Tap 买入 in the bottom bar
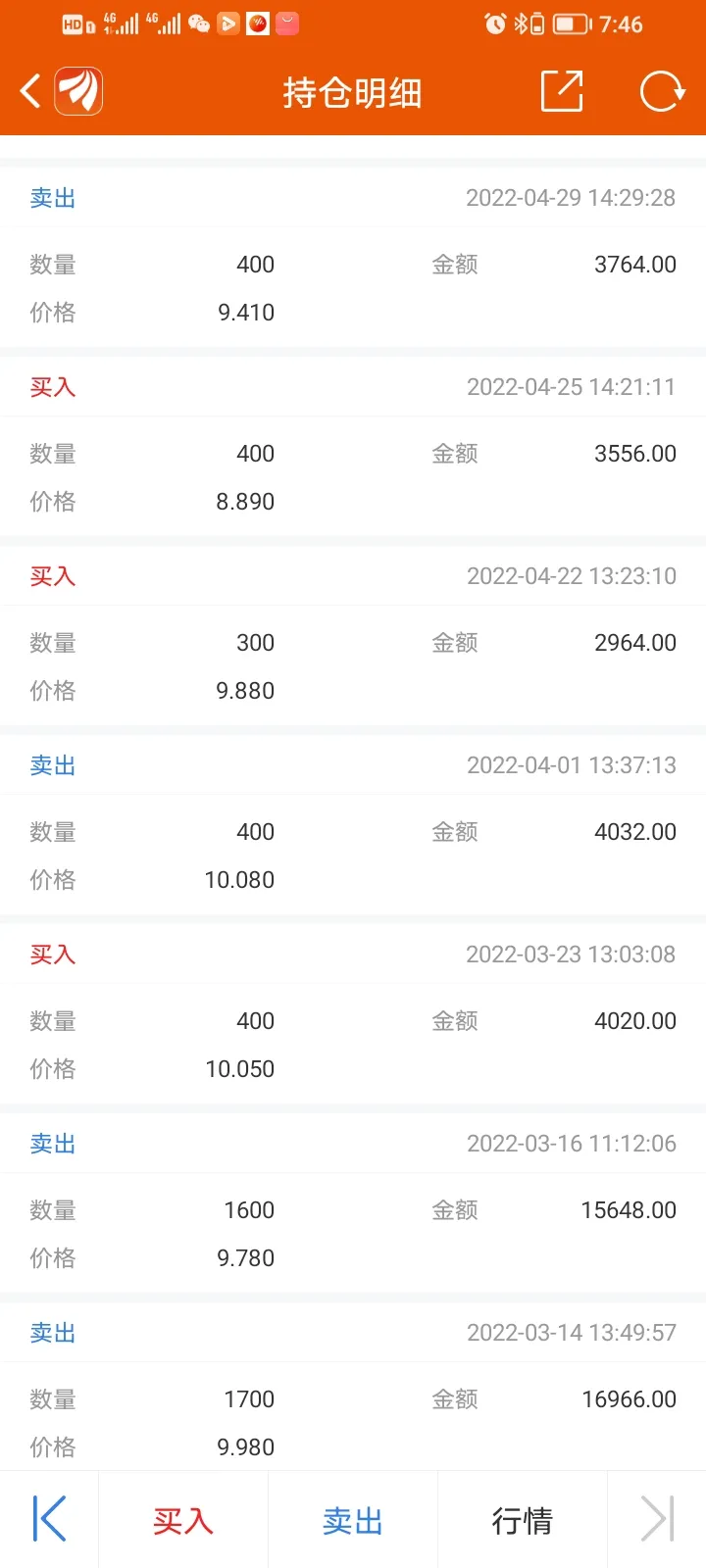706x1568 pixels. click(183, 1520)
